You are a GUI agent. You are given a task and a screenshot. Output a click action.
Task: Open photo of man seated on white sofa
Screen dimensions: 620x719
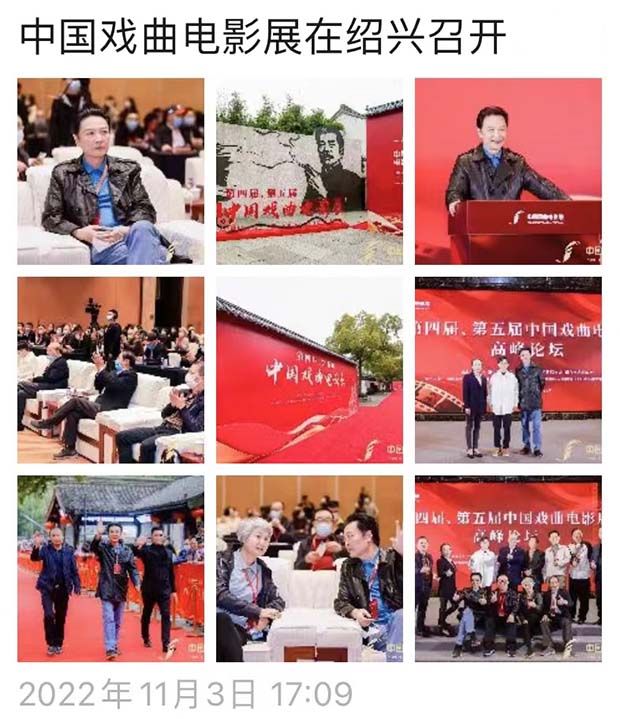click(x=110, y=171)
